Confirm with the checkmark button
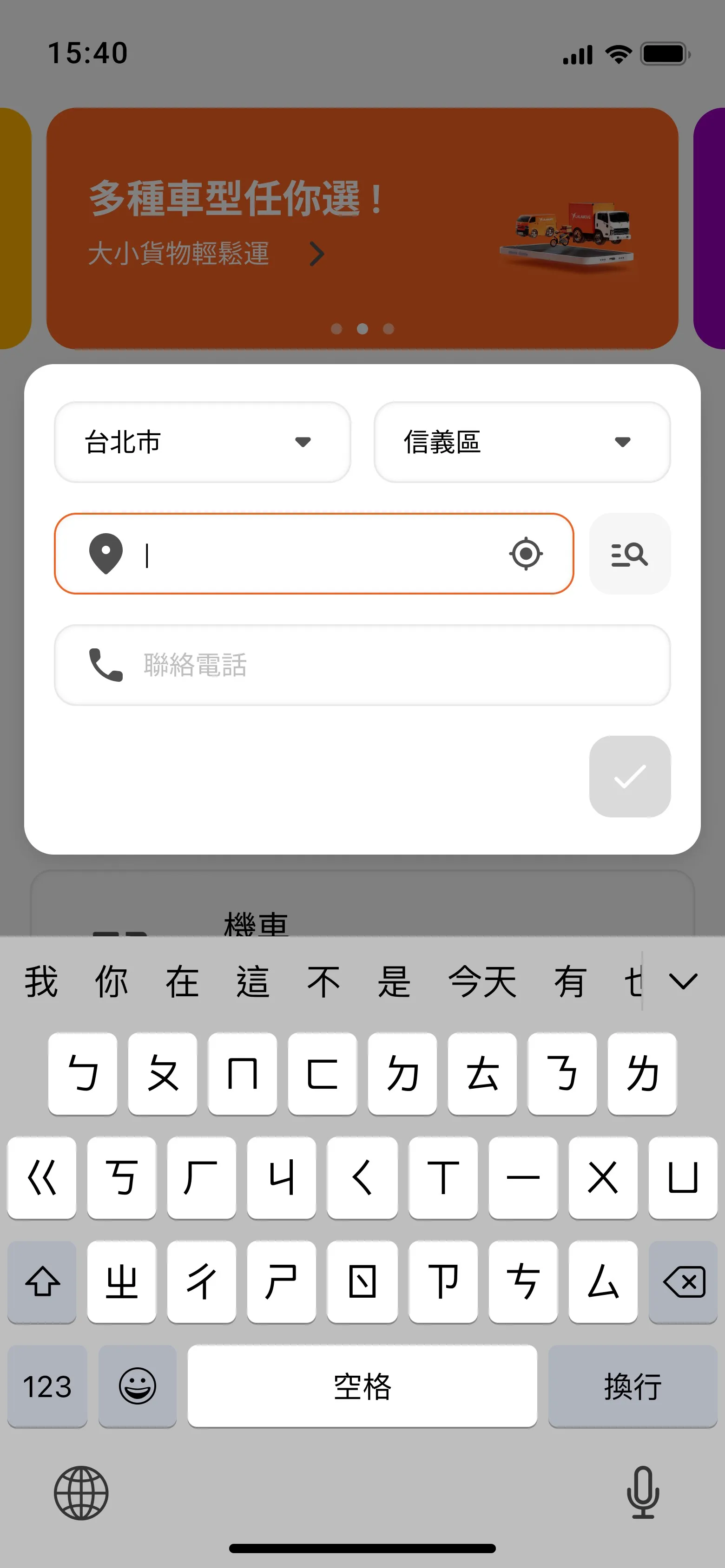This screenshot has width=725, height=1568. [630, 776]
